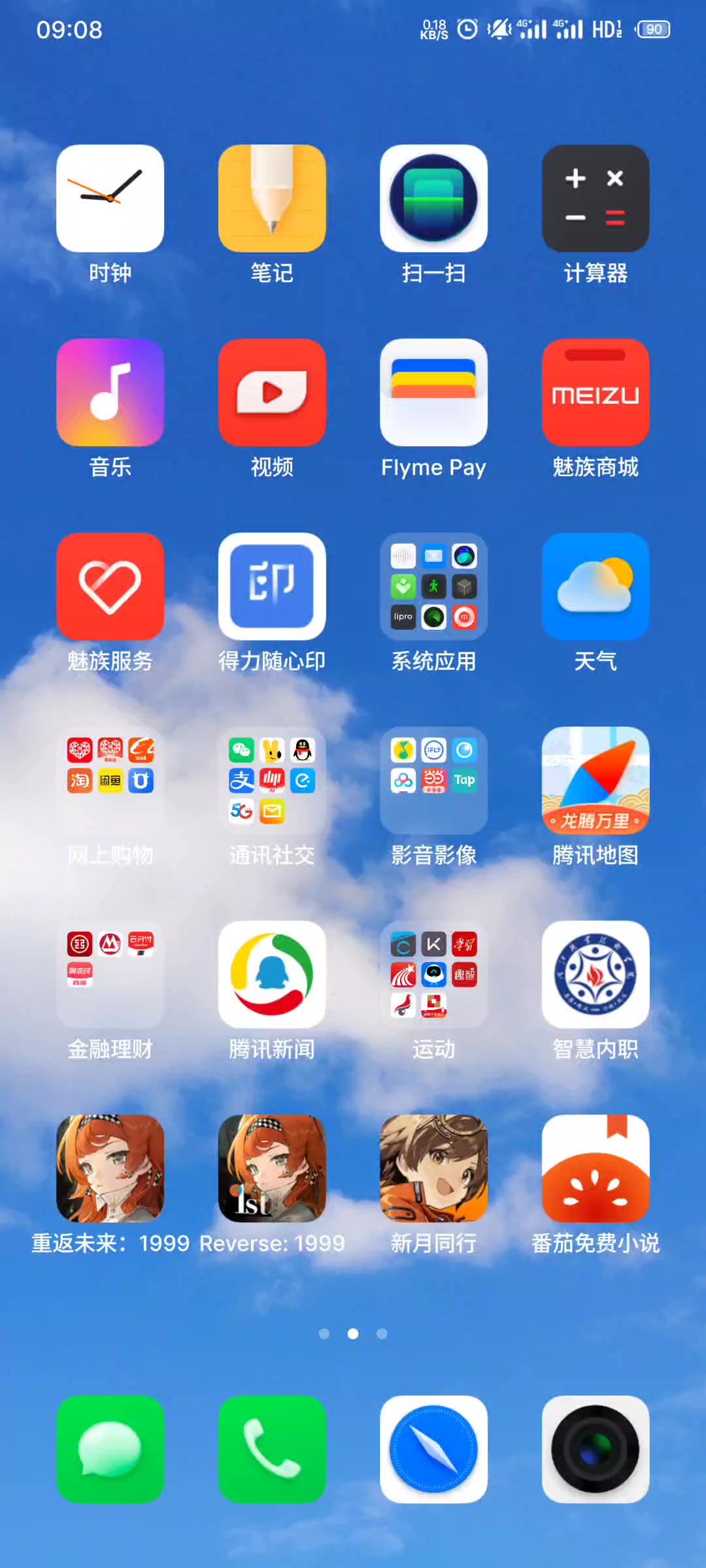The width and height of the screenshot is (706, 1568).
Task: Launch the 视频 video app
Action: (x=272, y=393)
